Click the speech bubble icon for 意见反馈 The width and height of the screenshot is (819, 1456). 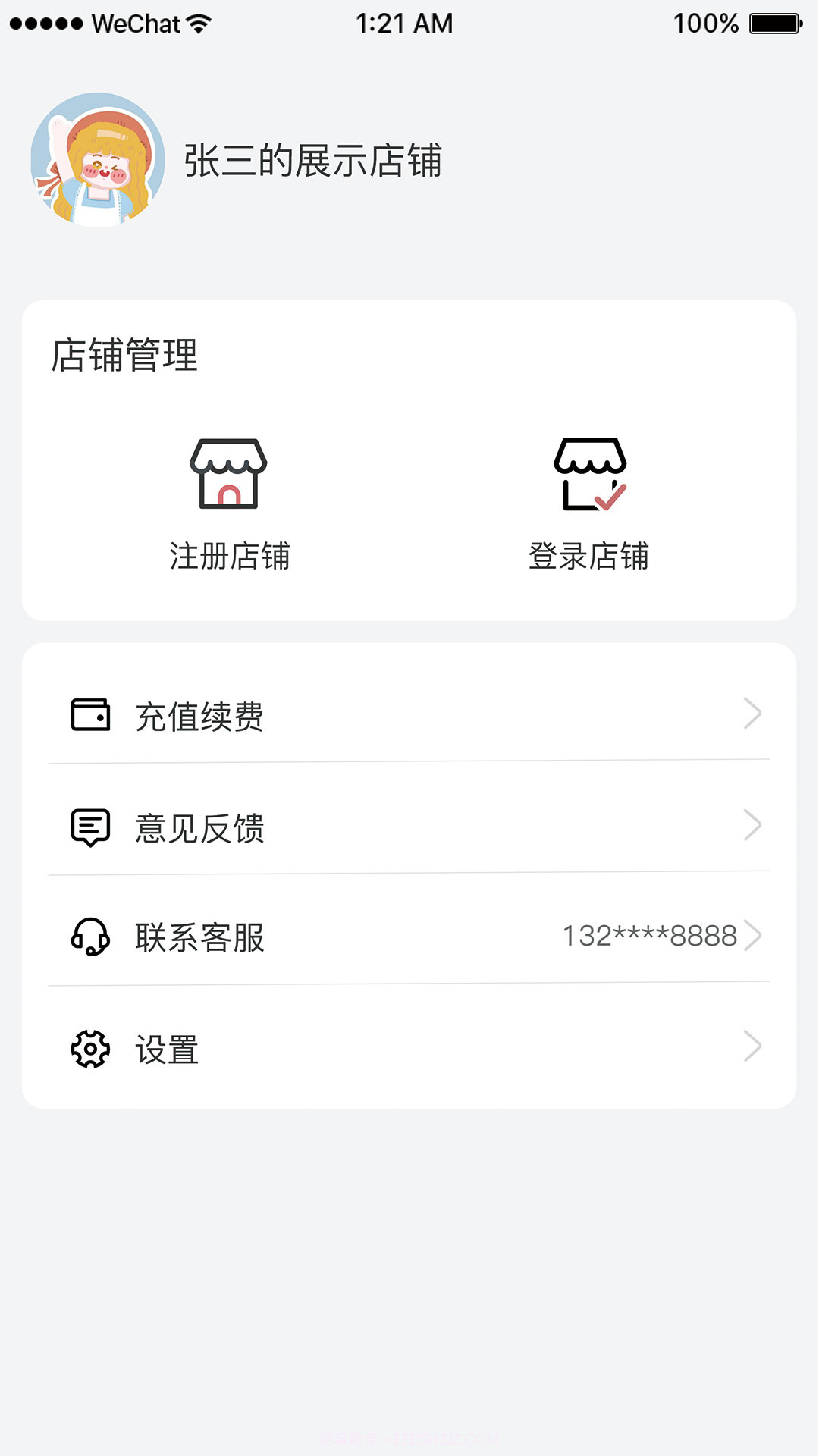pyautogui.click(x=90, y=824)
